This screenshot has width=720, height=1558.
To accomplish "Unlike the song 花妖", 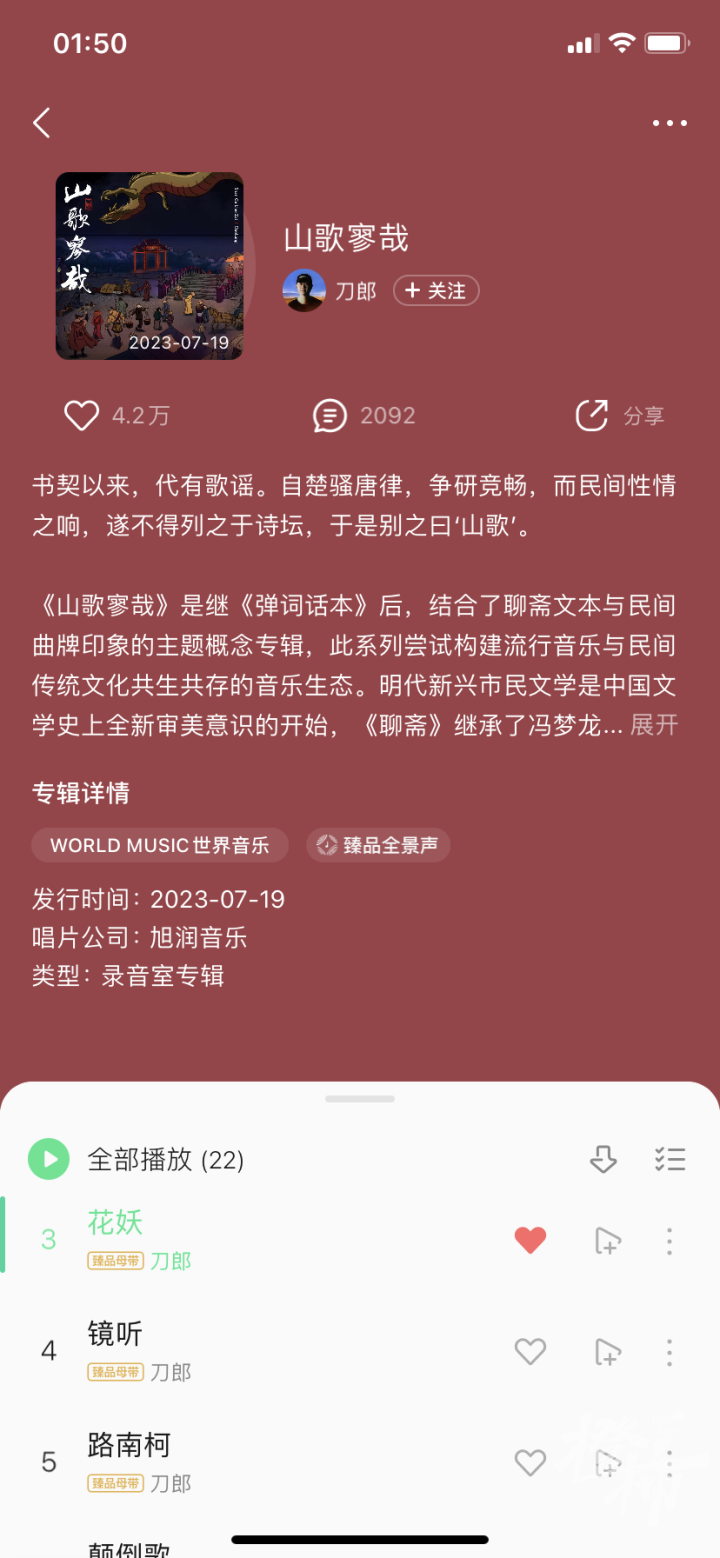I will [530, 1241].
